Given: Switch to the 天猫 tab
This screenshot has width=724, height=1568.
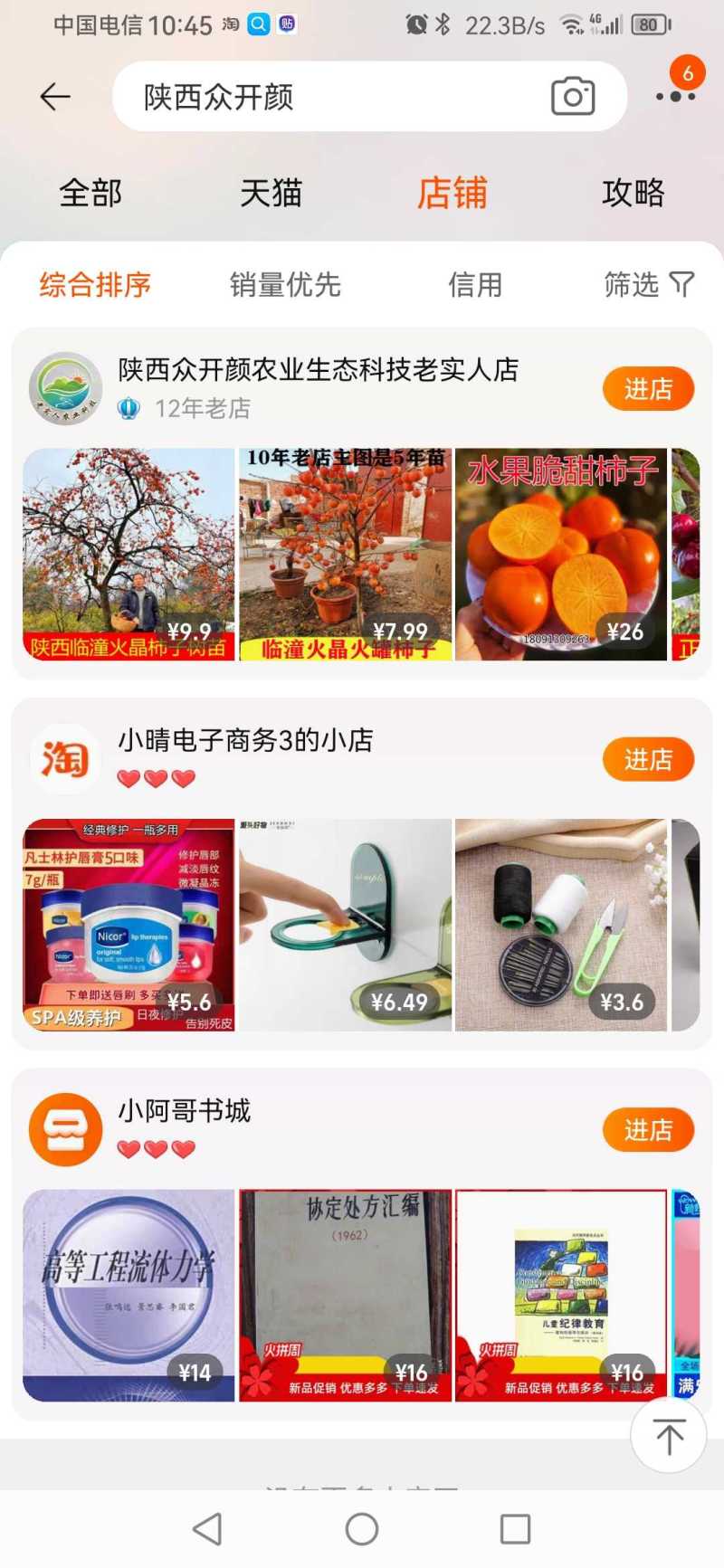Looking at the screenshot, I should pos(271,193).
